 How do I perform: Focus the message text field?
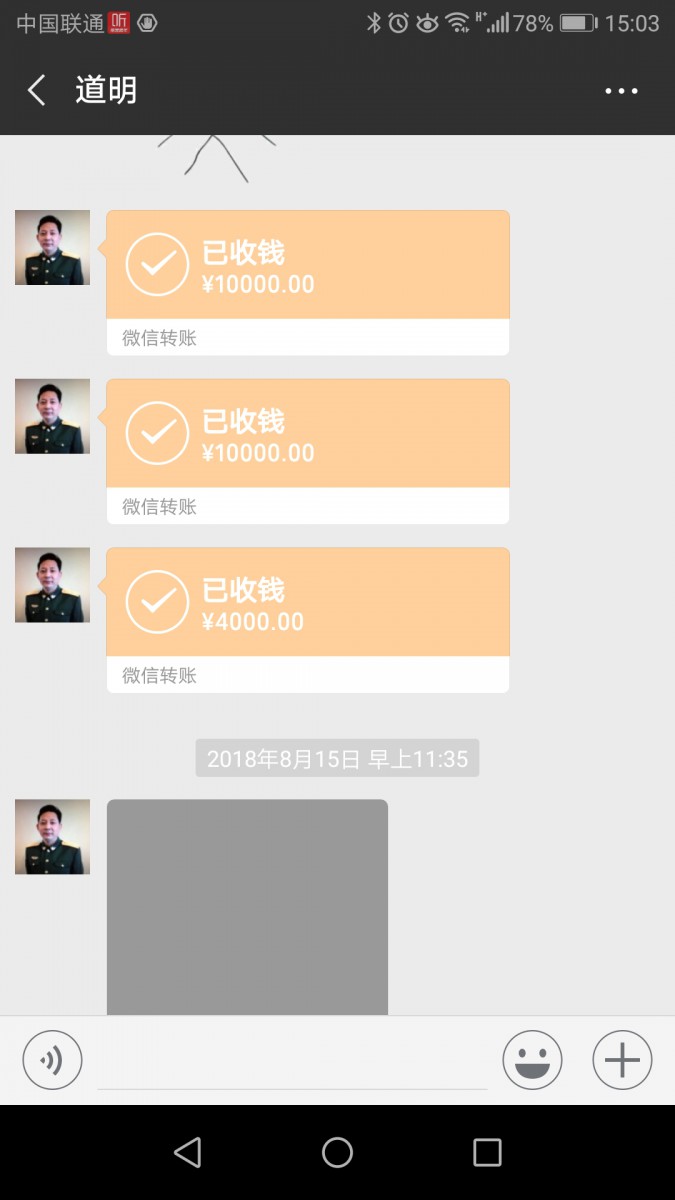[292, 1062]
